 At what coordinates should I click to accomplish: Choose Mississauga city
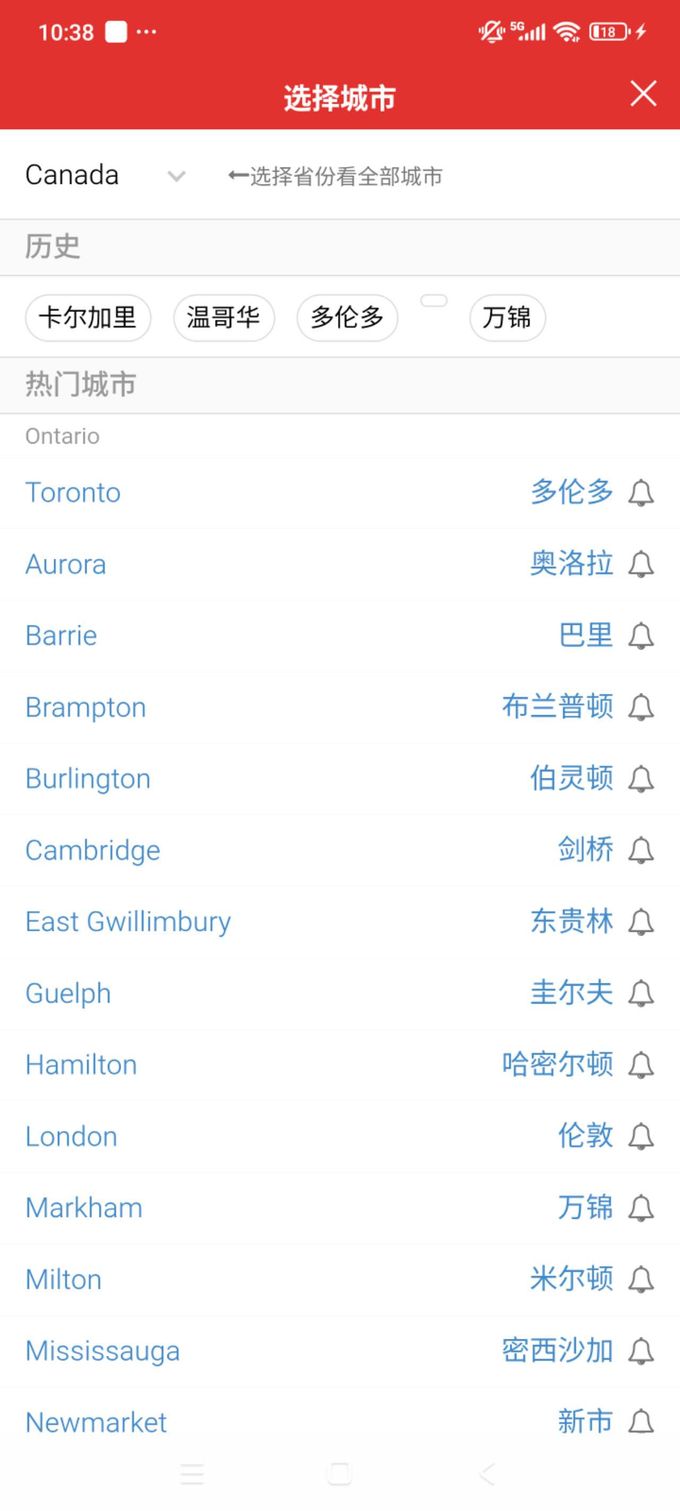point(103,1351)
